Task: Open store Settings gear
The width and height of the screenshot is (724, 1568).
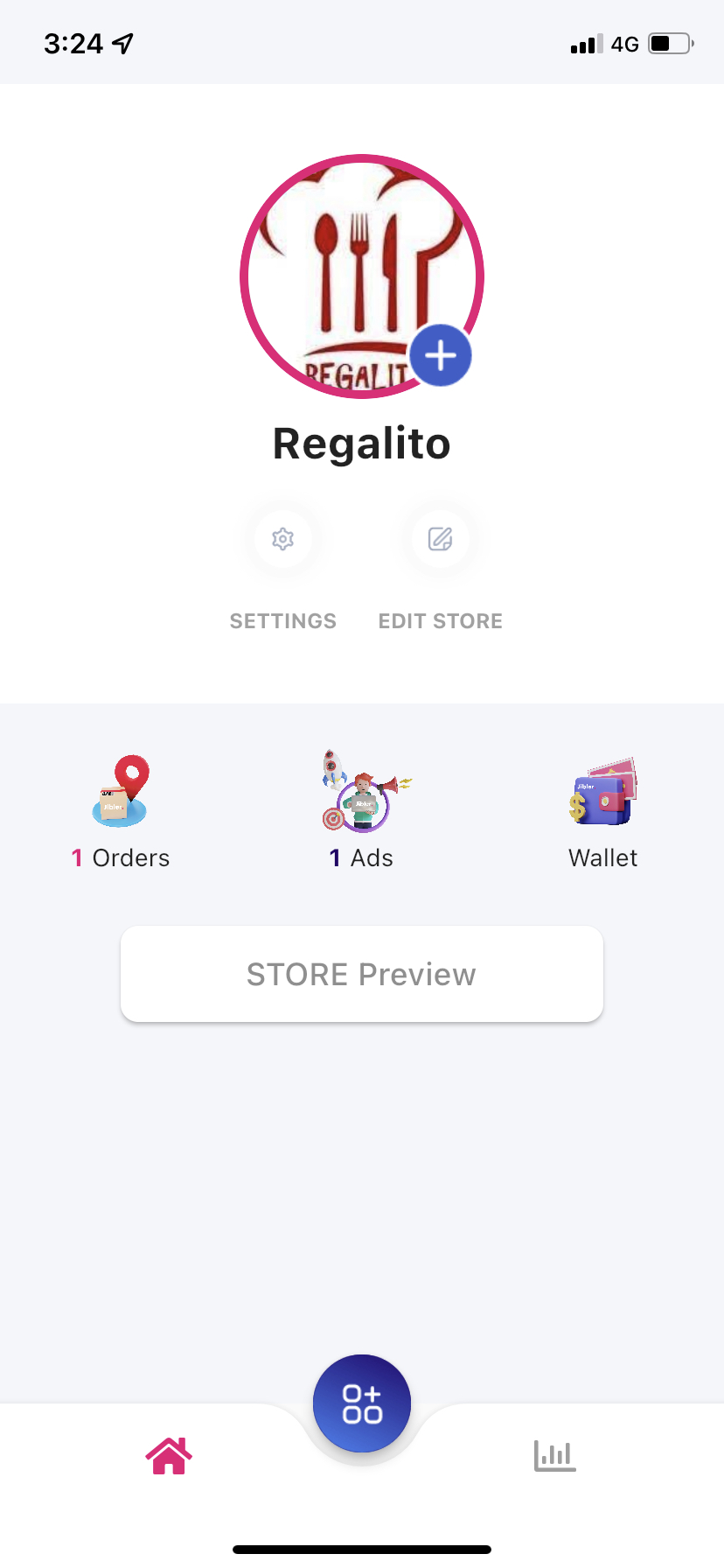Action: pyautogui.click(x=282, y=539)
